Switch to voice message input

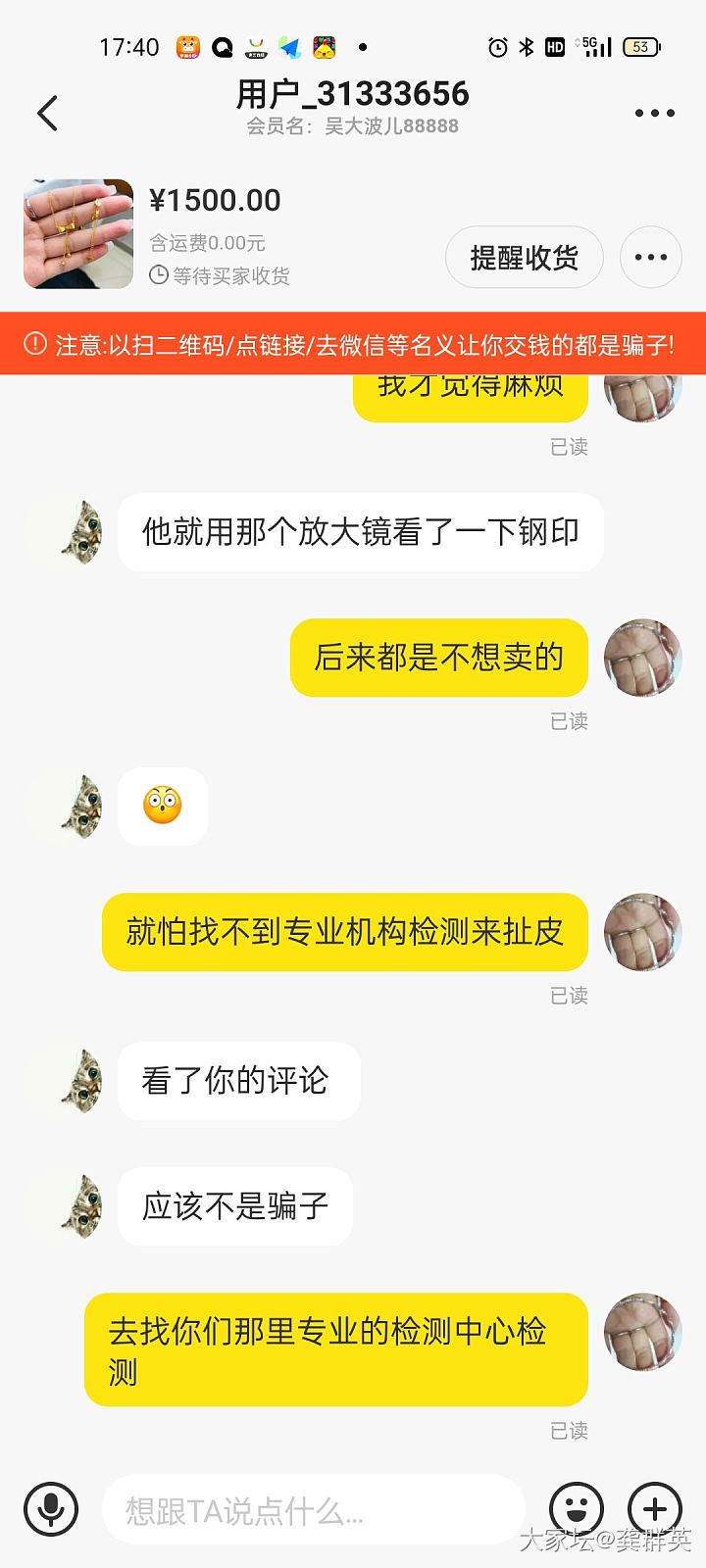click(51, 1509)
